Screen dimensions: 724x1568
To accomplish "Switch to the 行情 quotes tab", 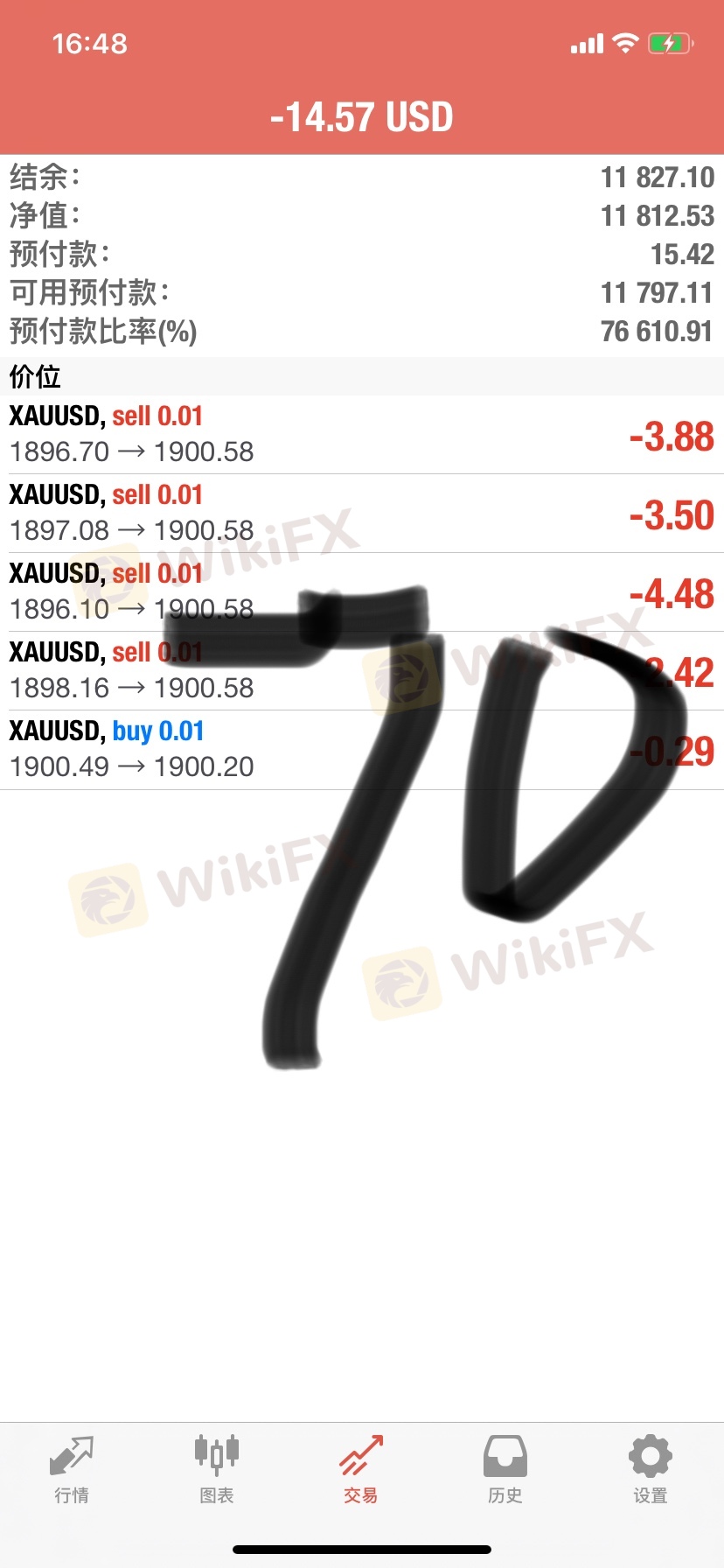I will 72,1470.
